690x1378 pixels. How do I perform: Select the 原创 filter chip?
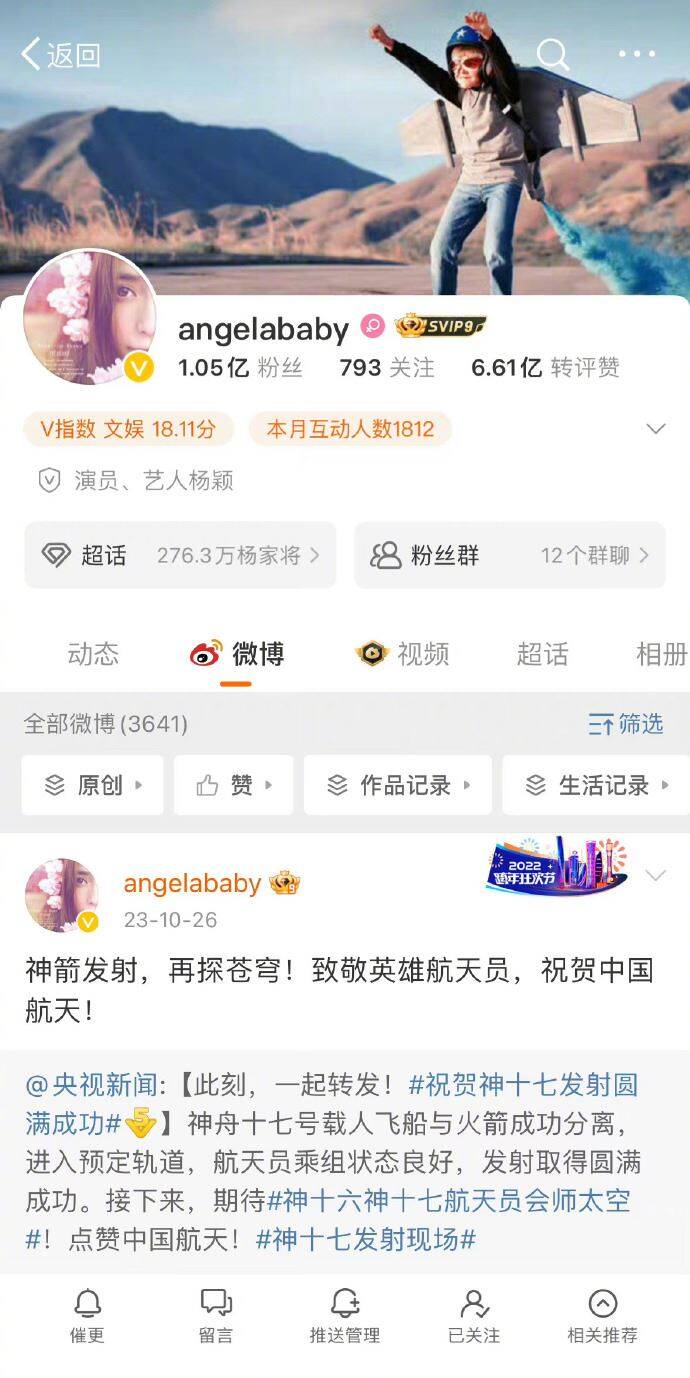92,785
